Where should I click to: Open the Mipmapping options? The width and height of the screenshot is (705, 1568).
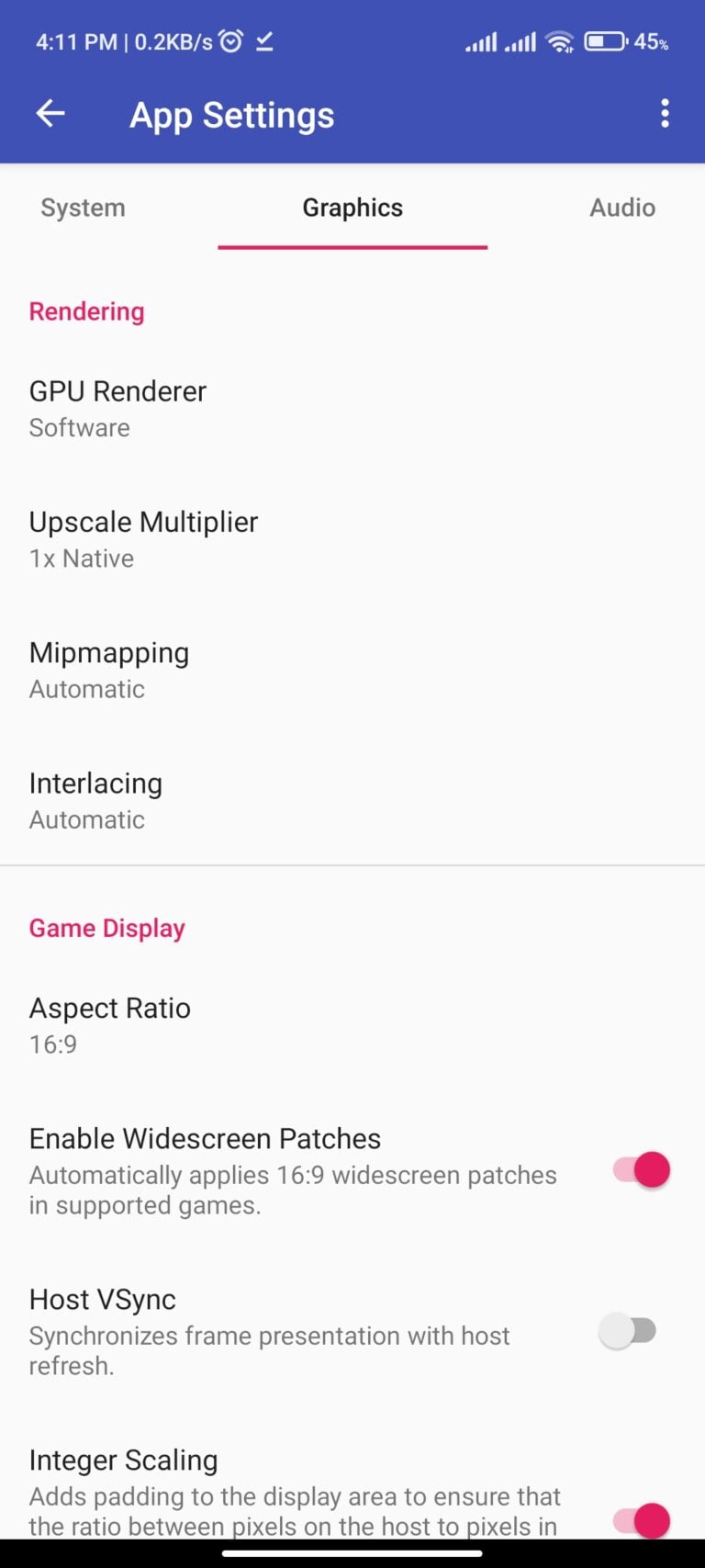352,669
